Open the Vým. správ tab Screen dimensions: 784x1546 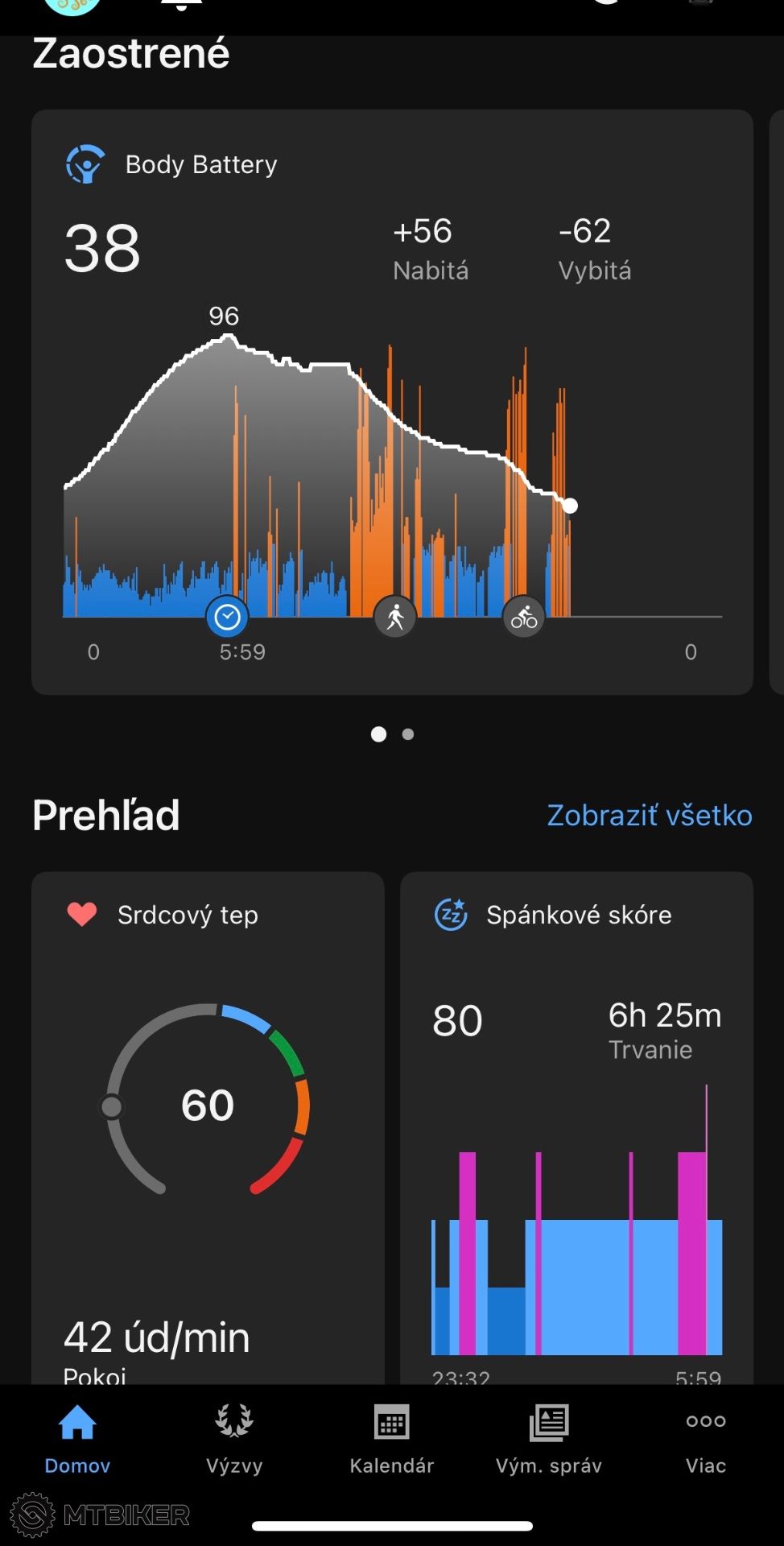click(x=549, y=1440)
